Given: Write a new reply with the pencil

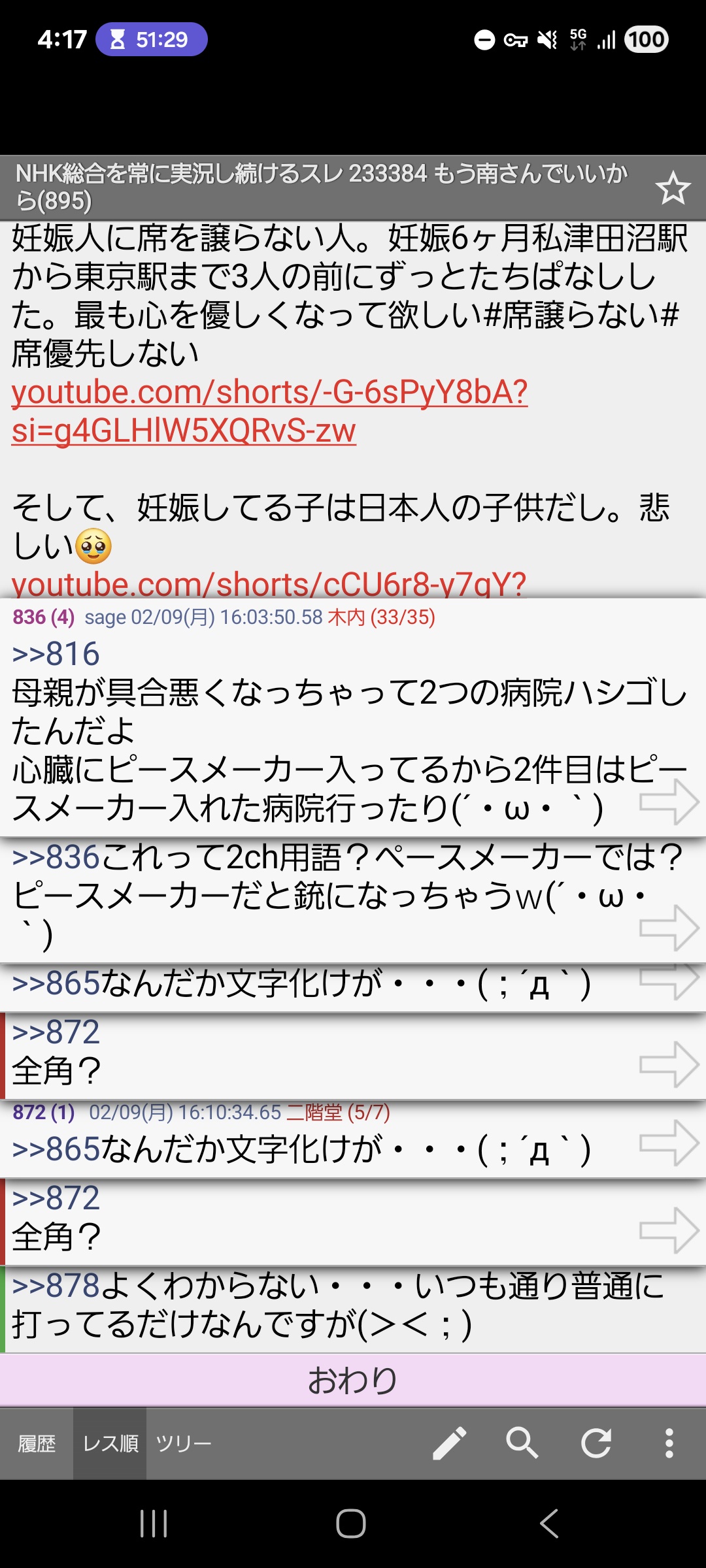Looking at the screenshot, I should pos(450,1443).
